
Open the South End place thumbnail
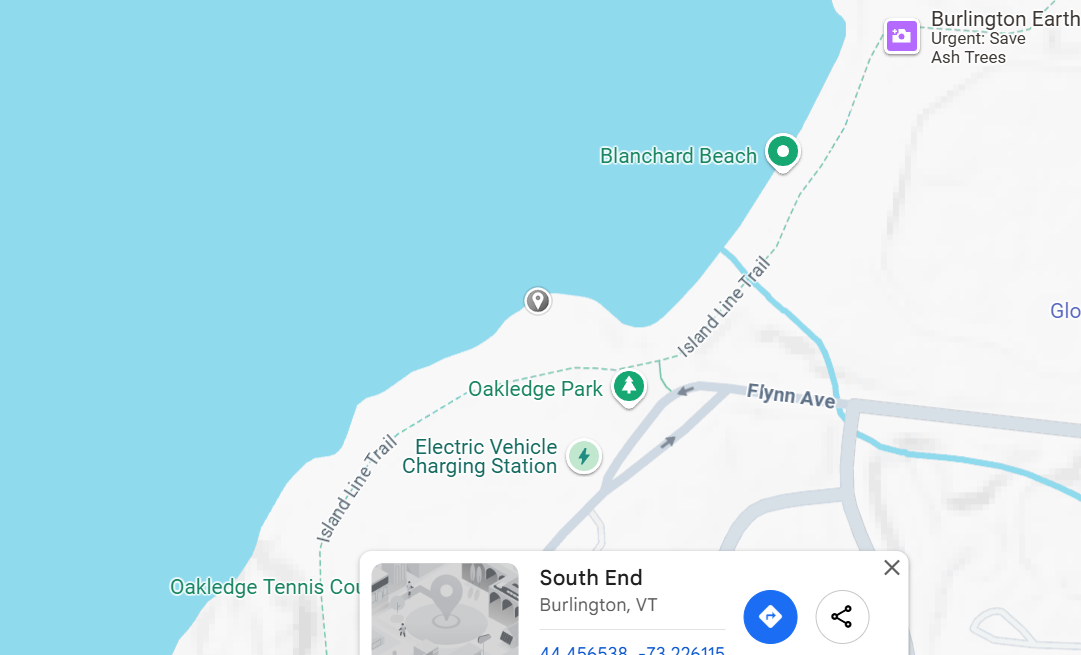coord(445,609)
